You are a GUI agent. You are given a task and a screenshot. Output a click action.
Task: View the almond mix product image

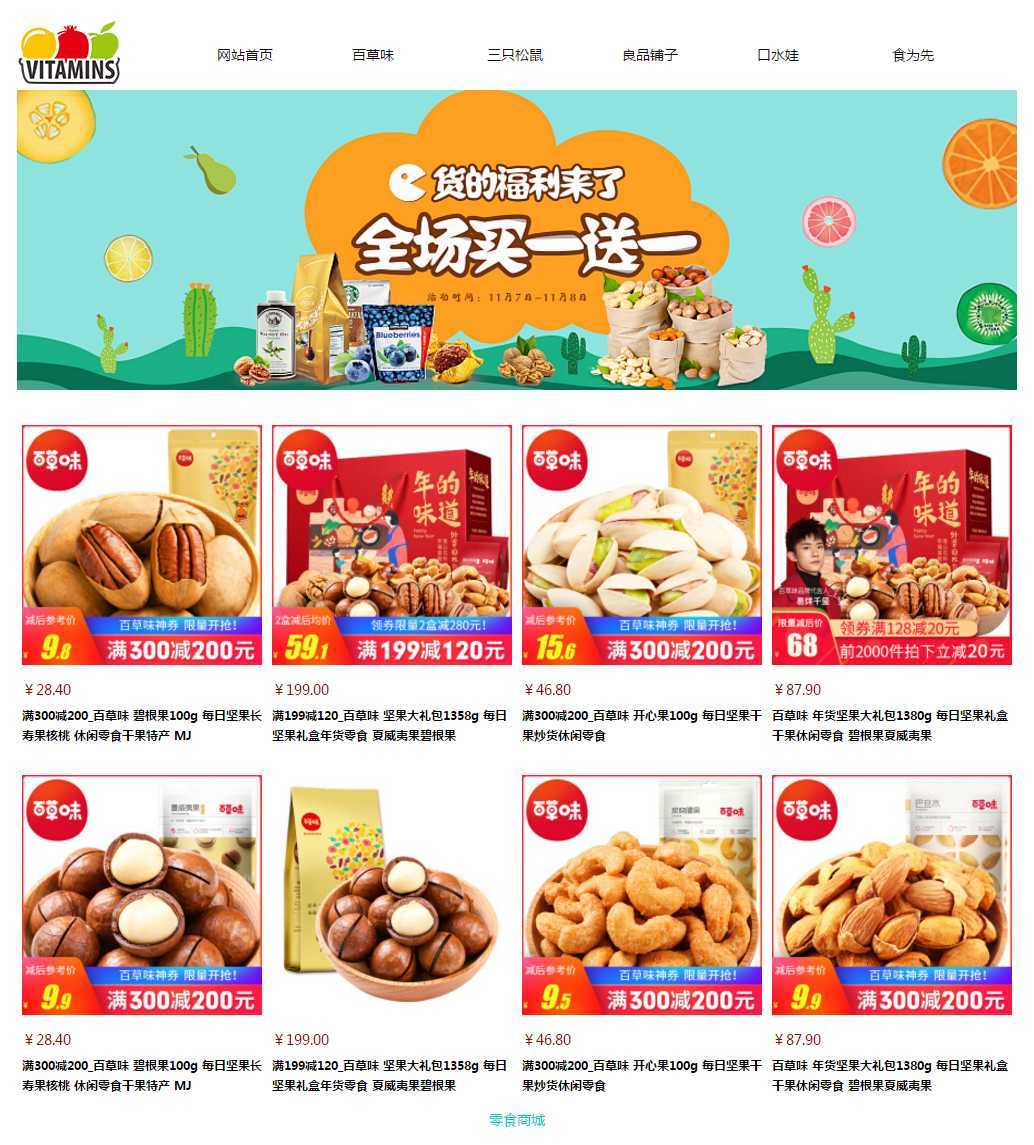pyautogui.click(x=892, y=895)
